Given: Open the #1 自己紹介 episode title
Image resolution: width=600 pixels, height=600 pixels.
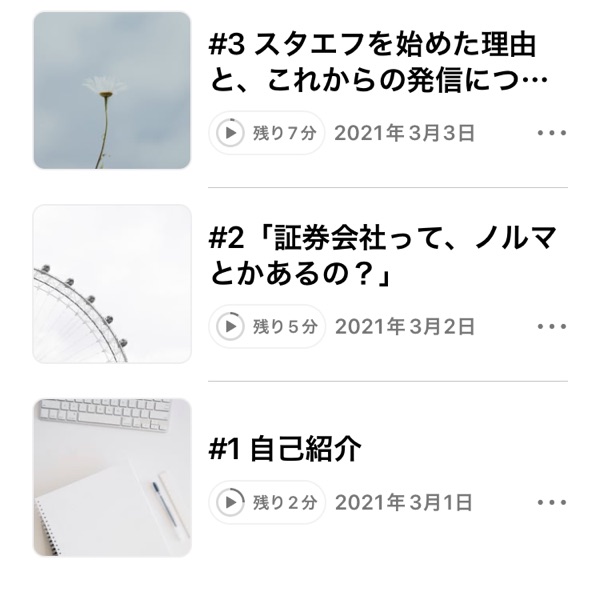Looking at the screenshot, I should tap(284, 450).
